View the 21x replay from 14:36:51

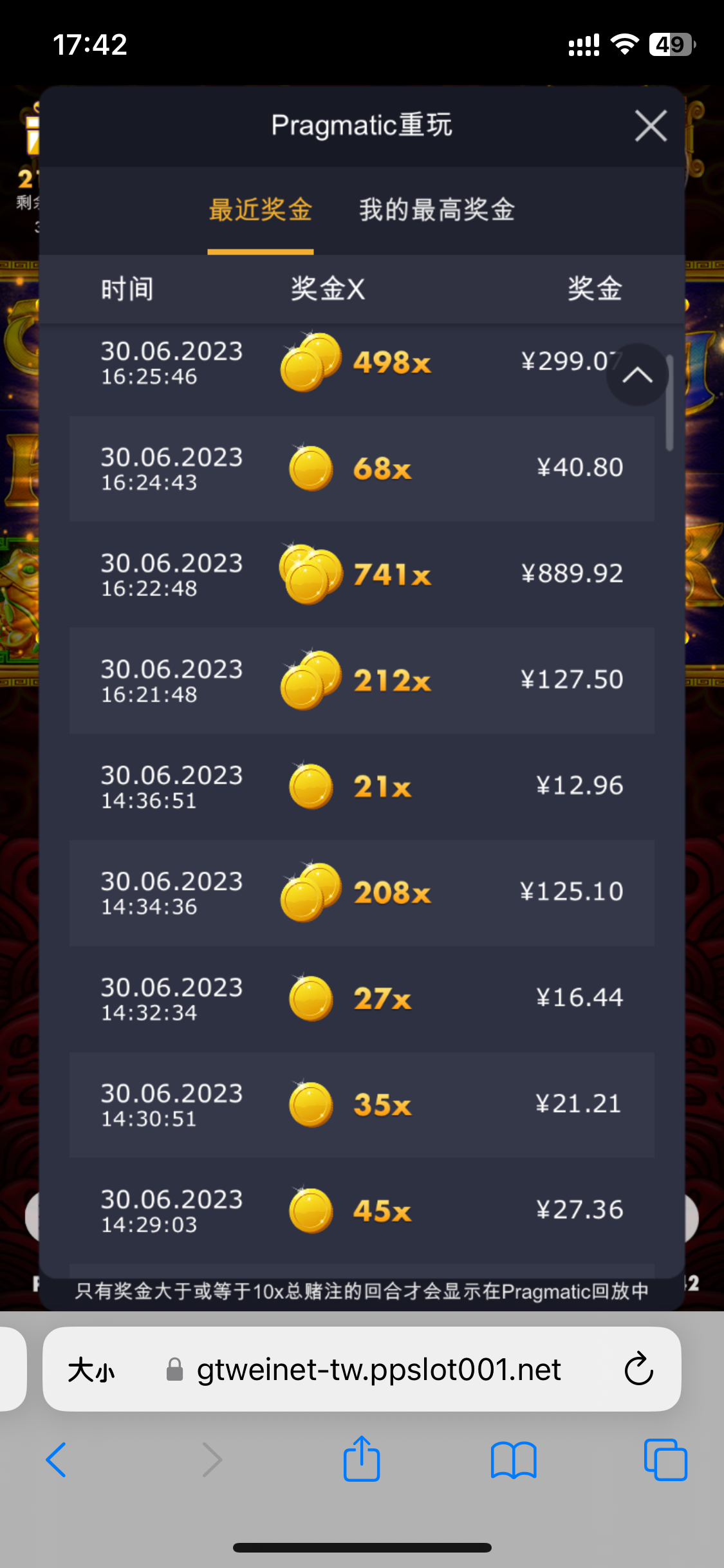click(x=362, y=786)
